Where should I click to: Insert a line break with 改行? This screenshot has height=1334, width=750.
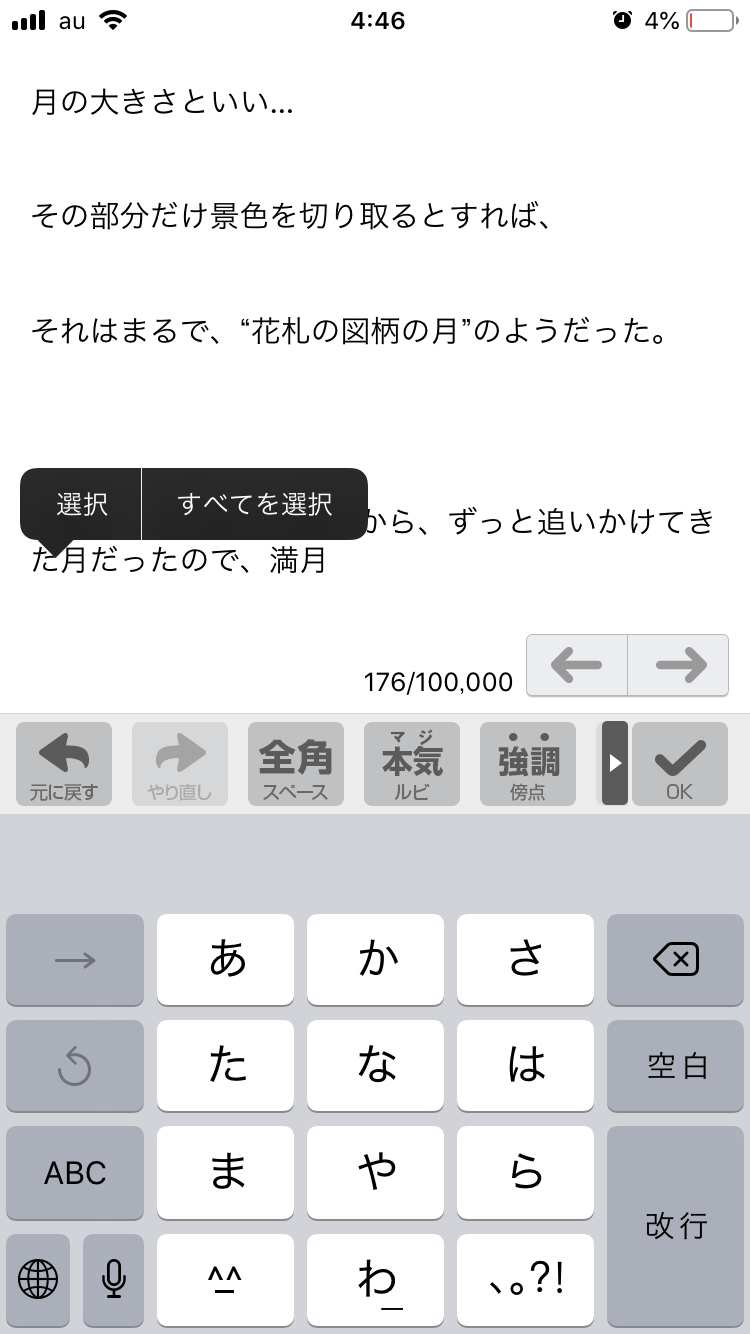click(675, 1224)
